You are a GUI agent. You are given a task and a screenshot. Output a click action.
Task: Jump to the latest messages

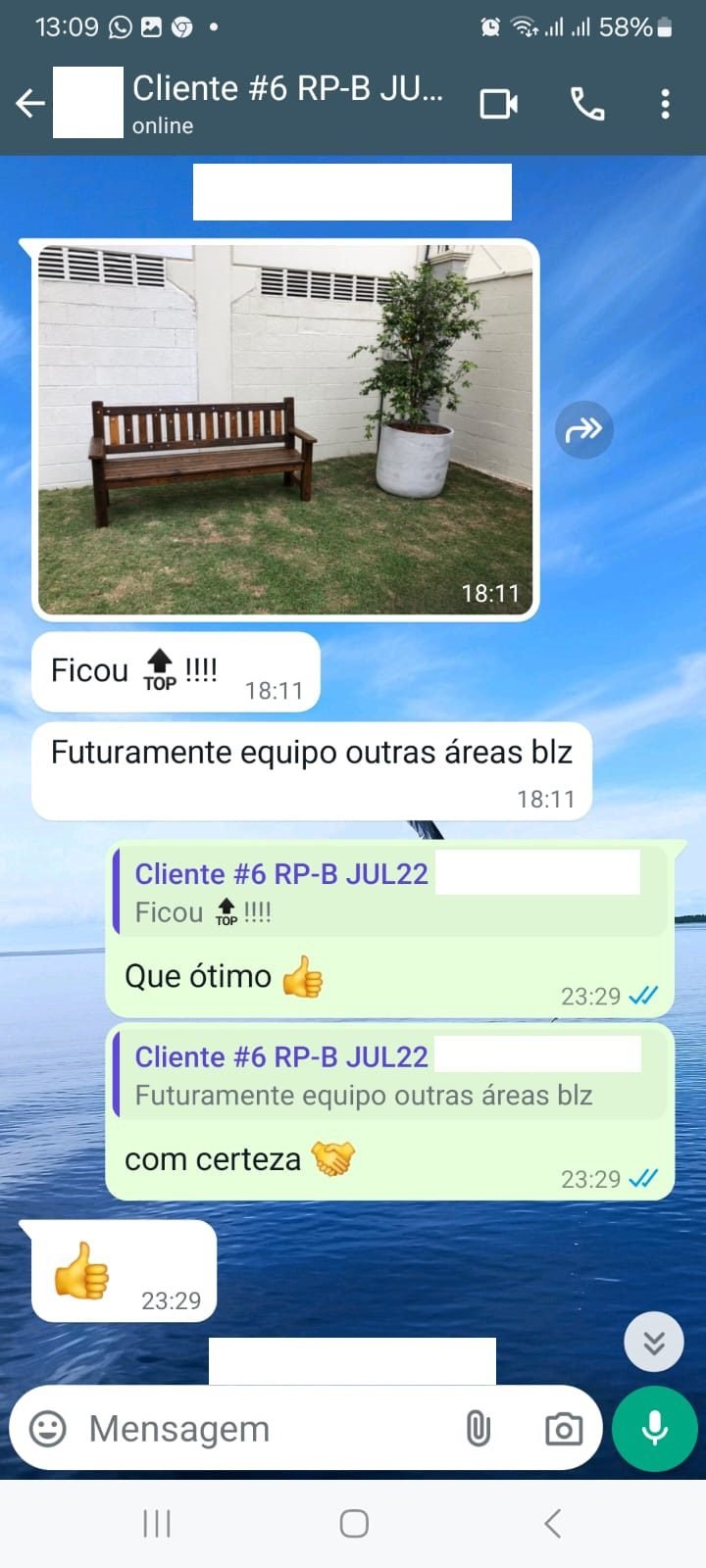coord(654,1341)
